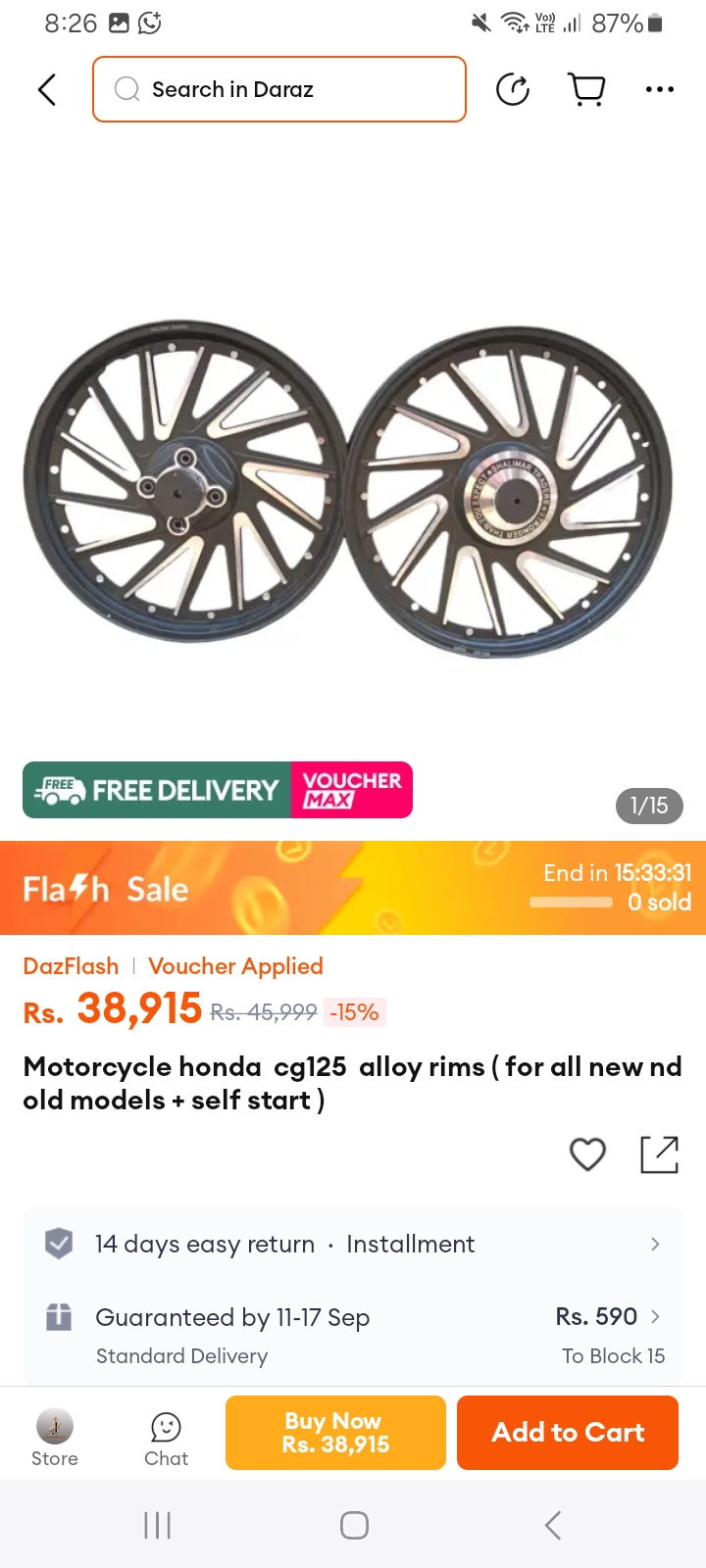Buy Now for Rs. 38,915

pos(335,1433)
